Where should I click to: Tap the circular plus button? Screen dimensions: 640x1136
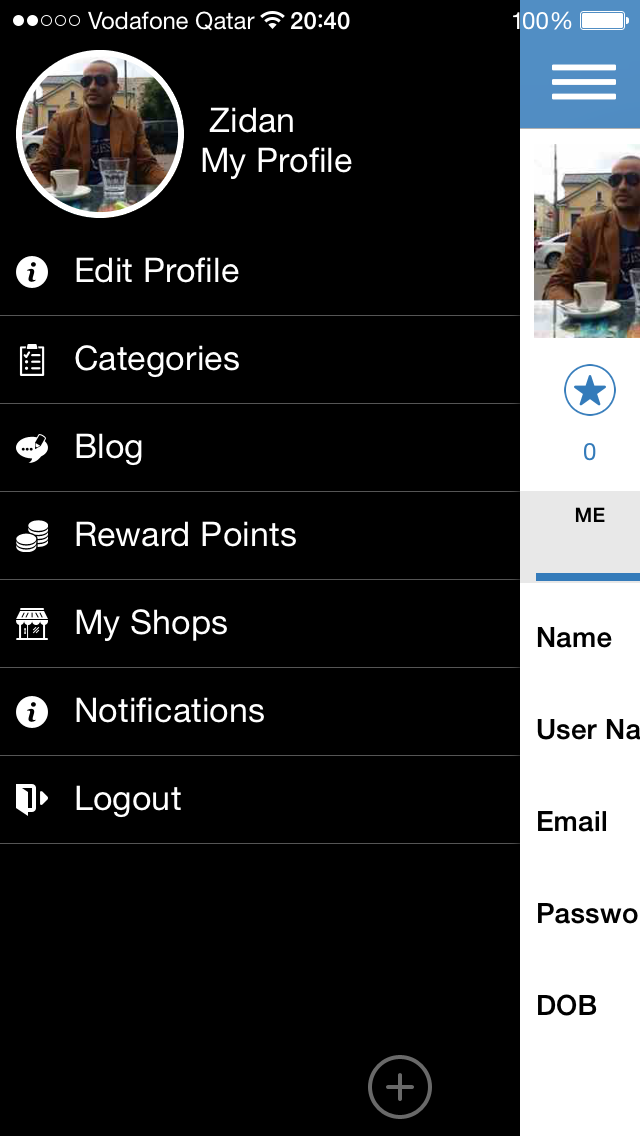point(400,1087)
